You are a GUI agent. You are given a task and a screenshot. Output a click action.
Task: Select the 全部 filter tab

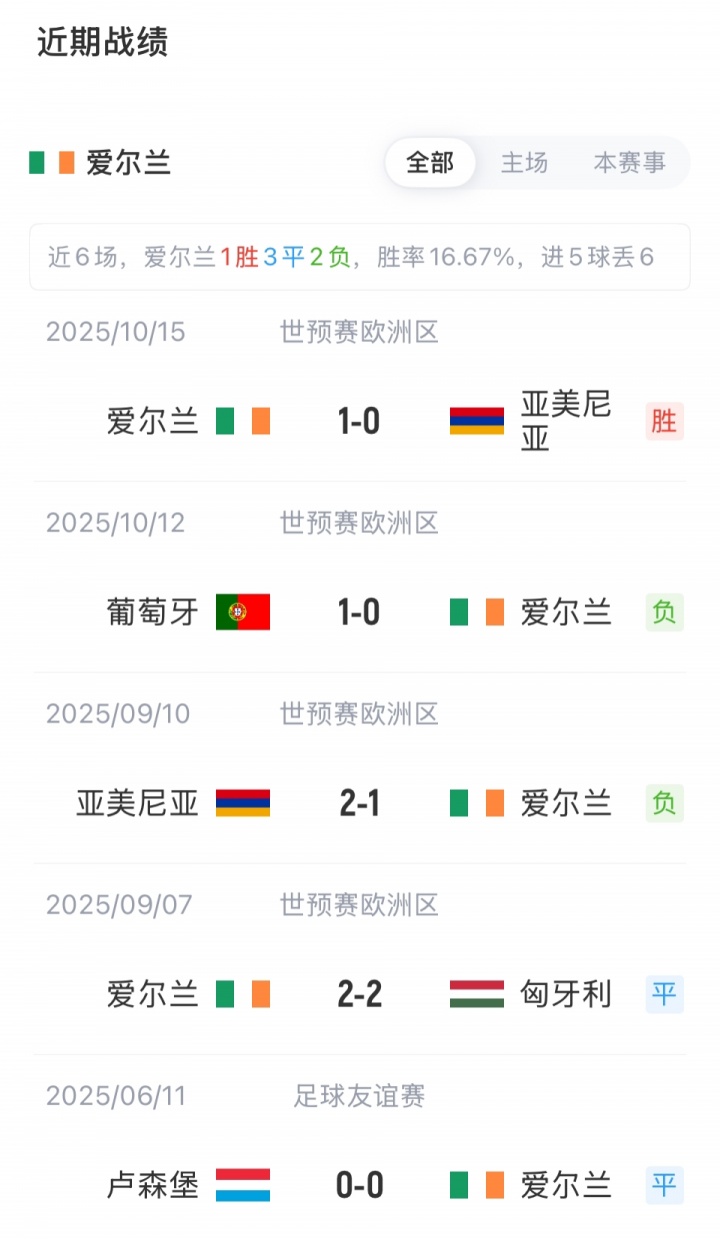click(430, 163)
